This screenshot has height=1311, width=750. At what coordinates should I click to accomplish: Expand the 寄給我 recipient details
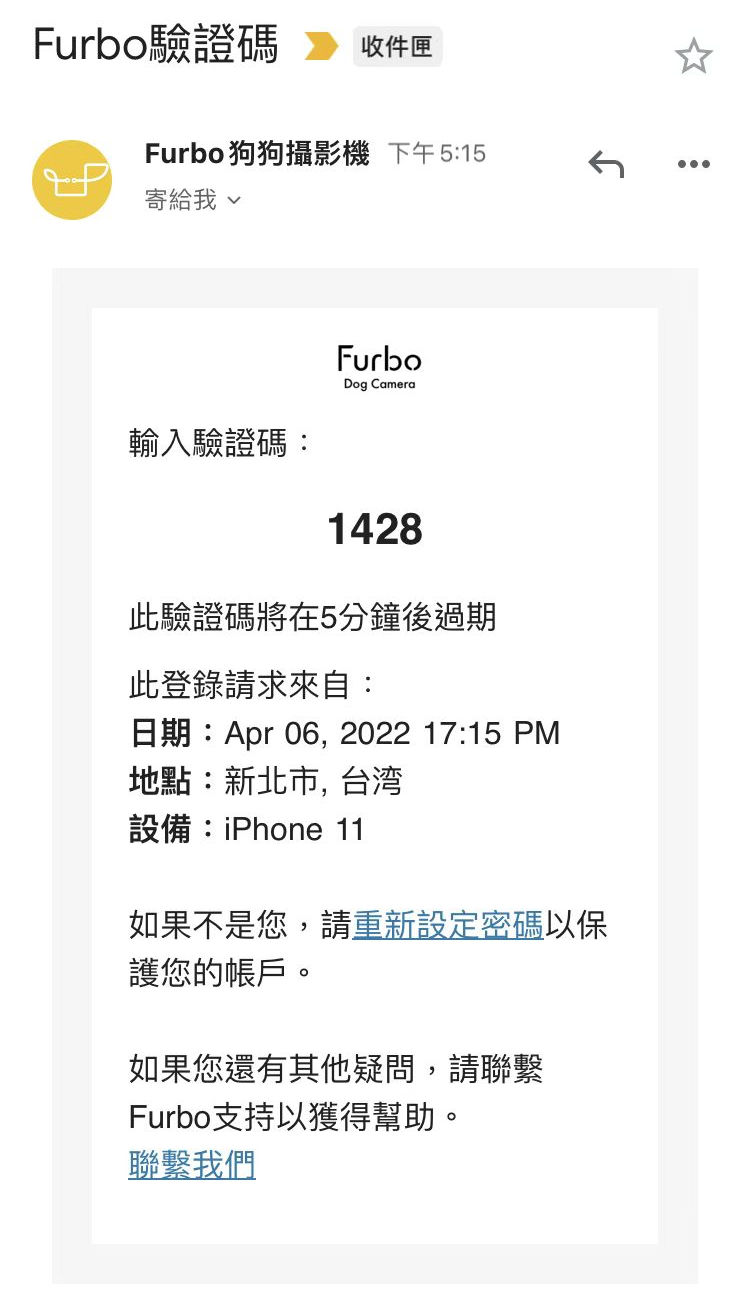coord(194,200)
